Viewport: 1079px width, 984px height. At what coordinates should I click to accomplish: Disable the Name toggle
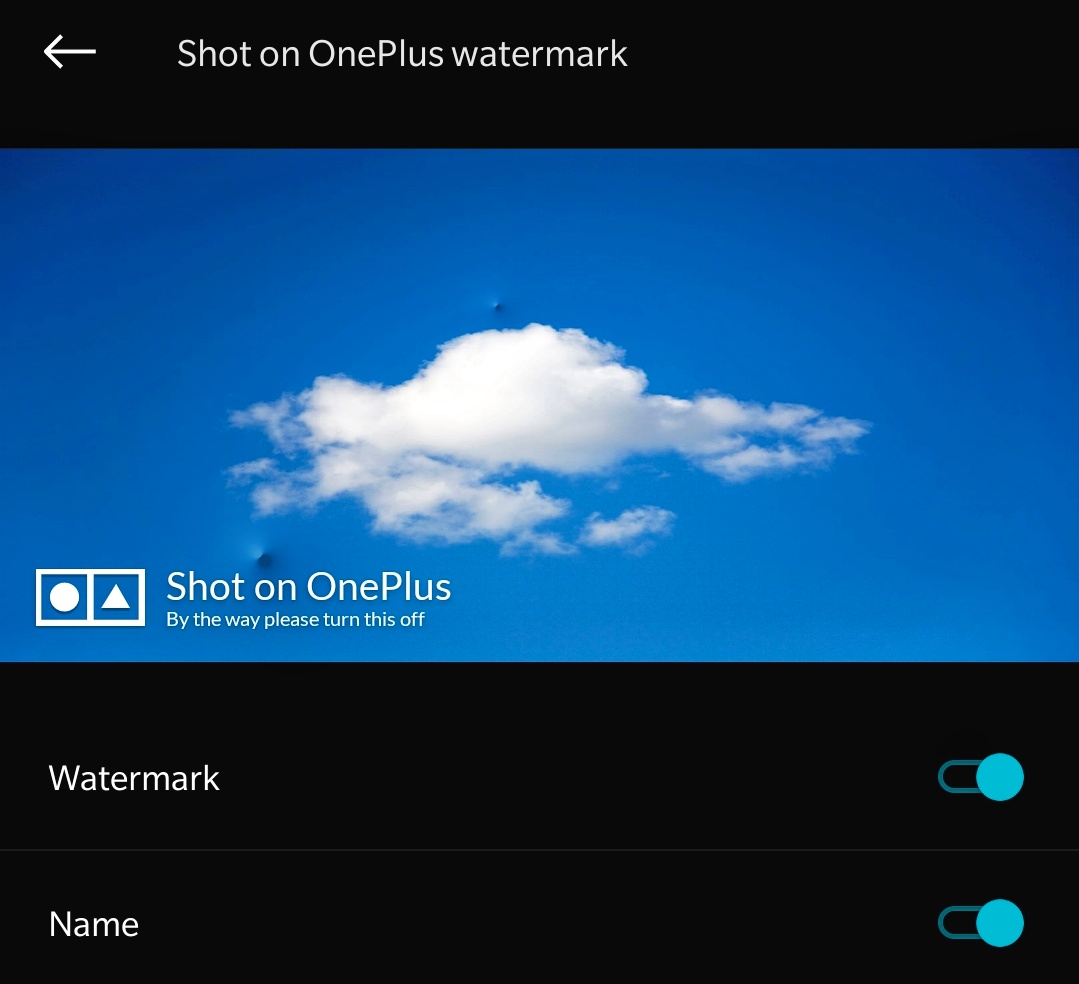tap(981, 923)
